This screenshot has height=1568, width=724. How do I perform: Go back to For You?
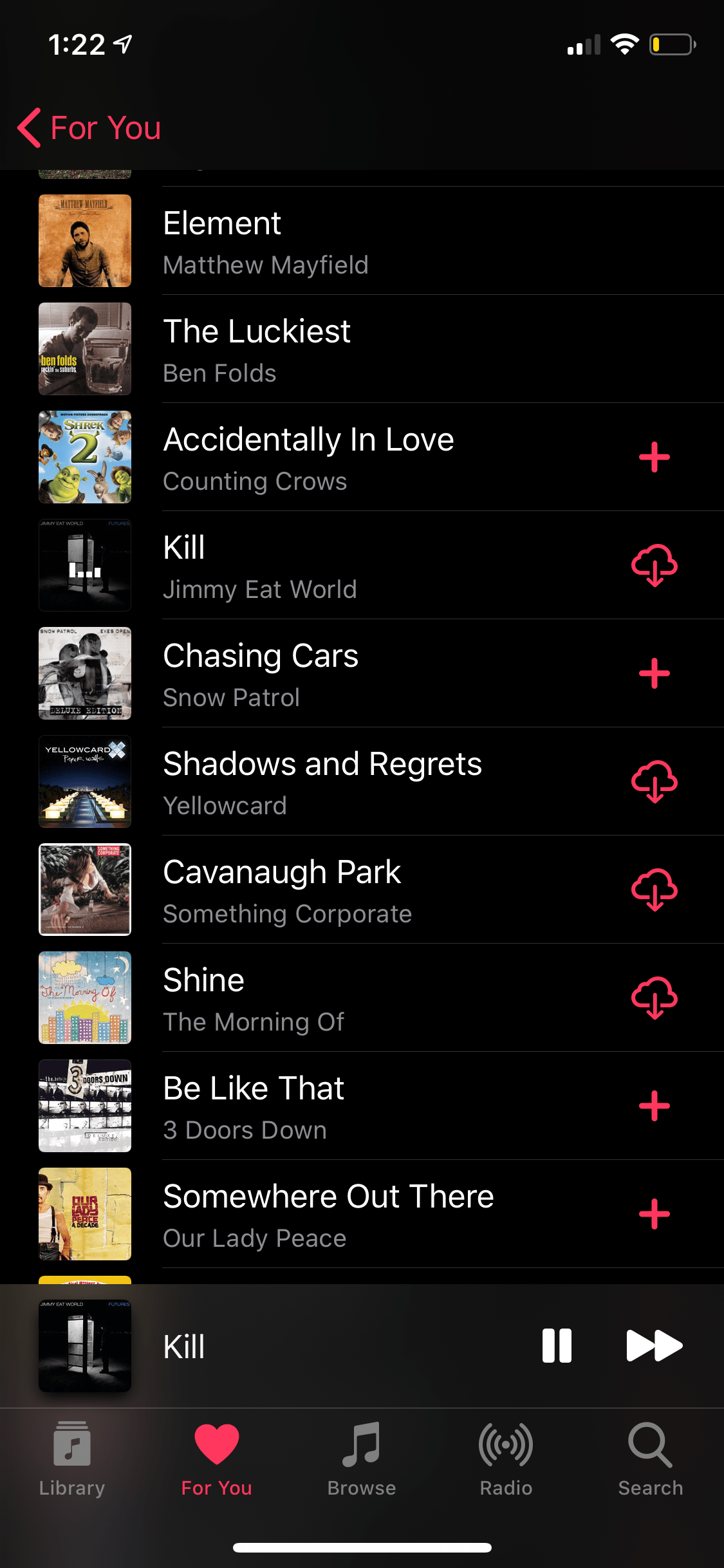point(89,127)
